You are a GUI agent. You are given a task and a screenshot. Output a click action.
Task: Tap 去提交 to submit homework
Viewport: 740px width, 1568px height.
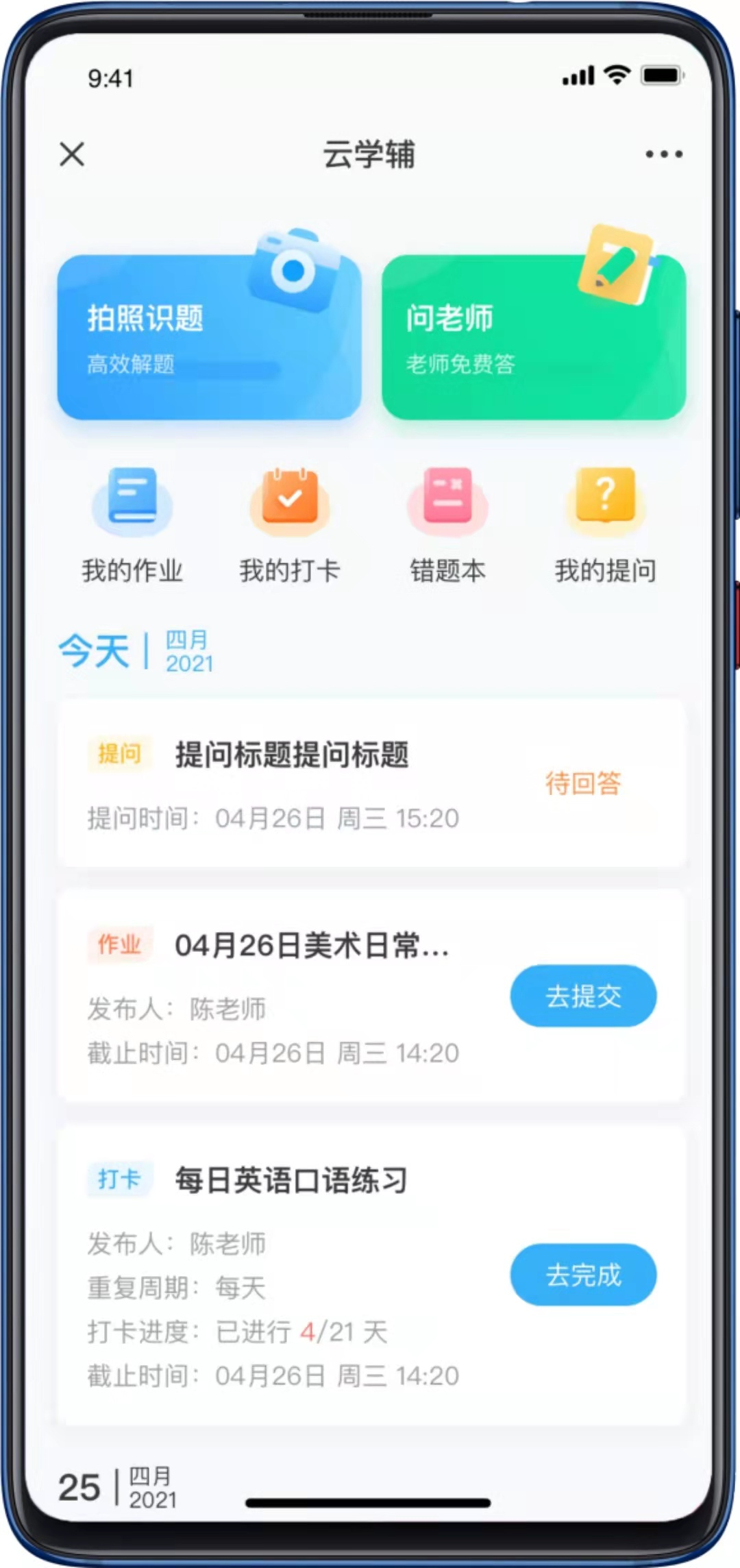tap(583, 996)
